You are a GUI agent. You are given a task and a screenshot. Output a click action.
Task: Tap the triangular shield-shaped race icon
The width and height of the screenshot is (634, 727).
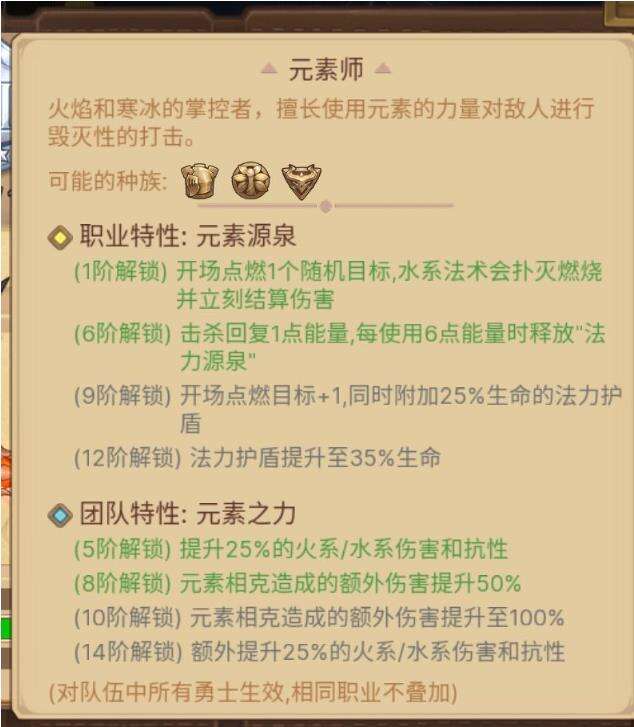[x=298, y=181]
